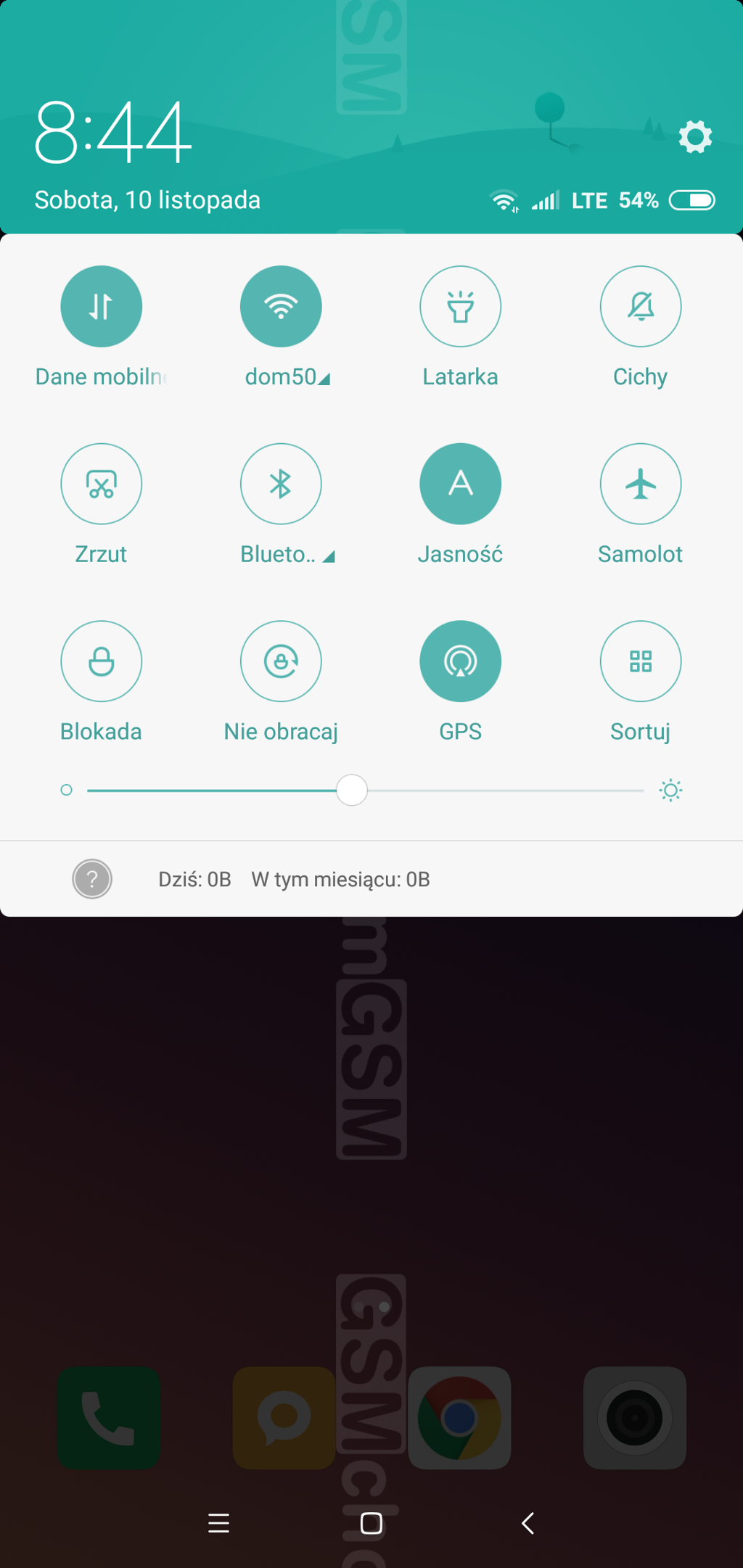
Task: Turn on the Latarka flashlight
Action: coord(460,306)
